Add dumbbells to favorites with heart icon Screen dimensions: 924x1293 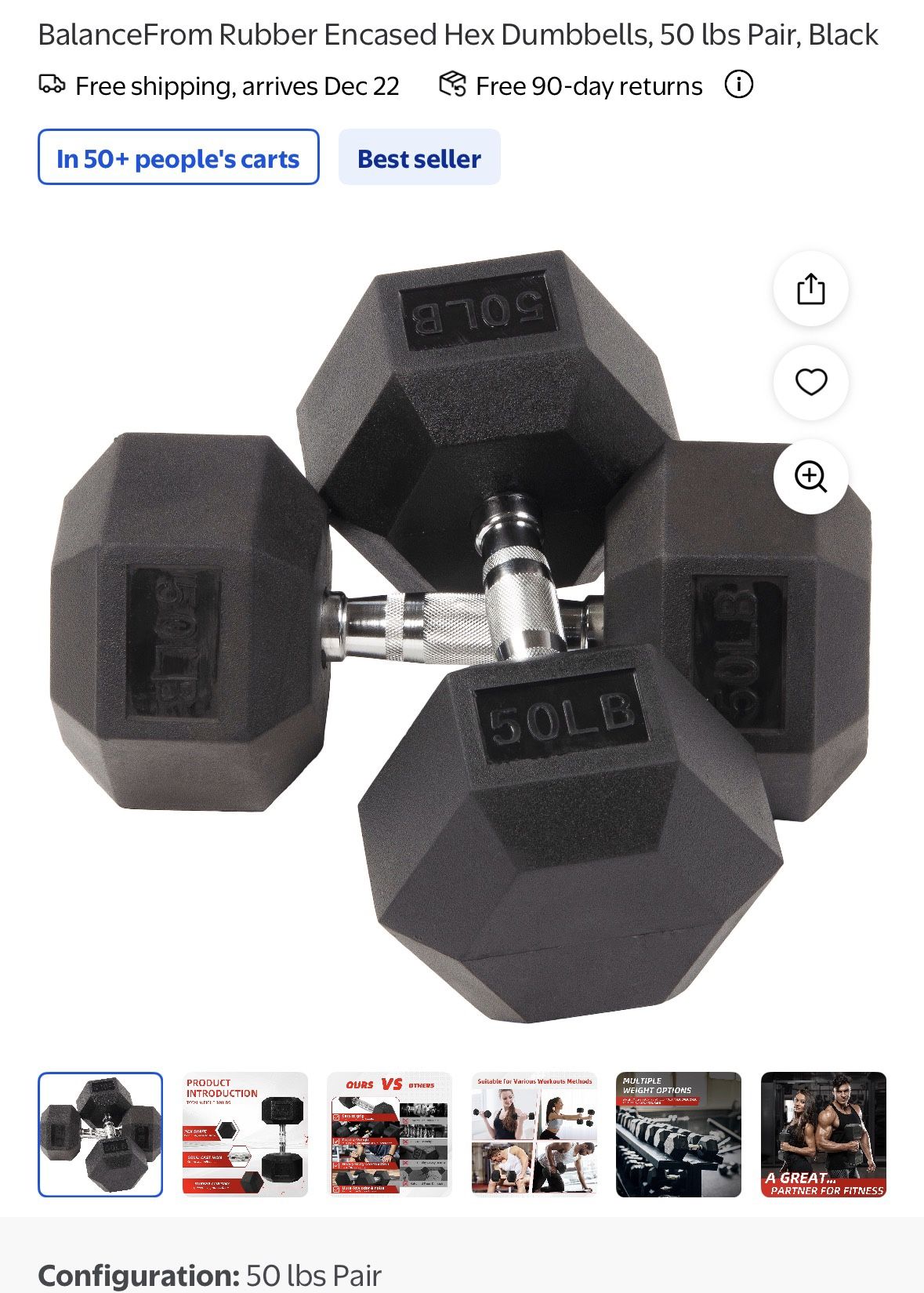(x=810, y=383)
